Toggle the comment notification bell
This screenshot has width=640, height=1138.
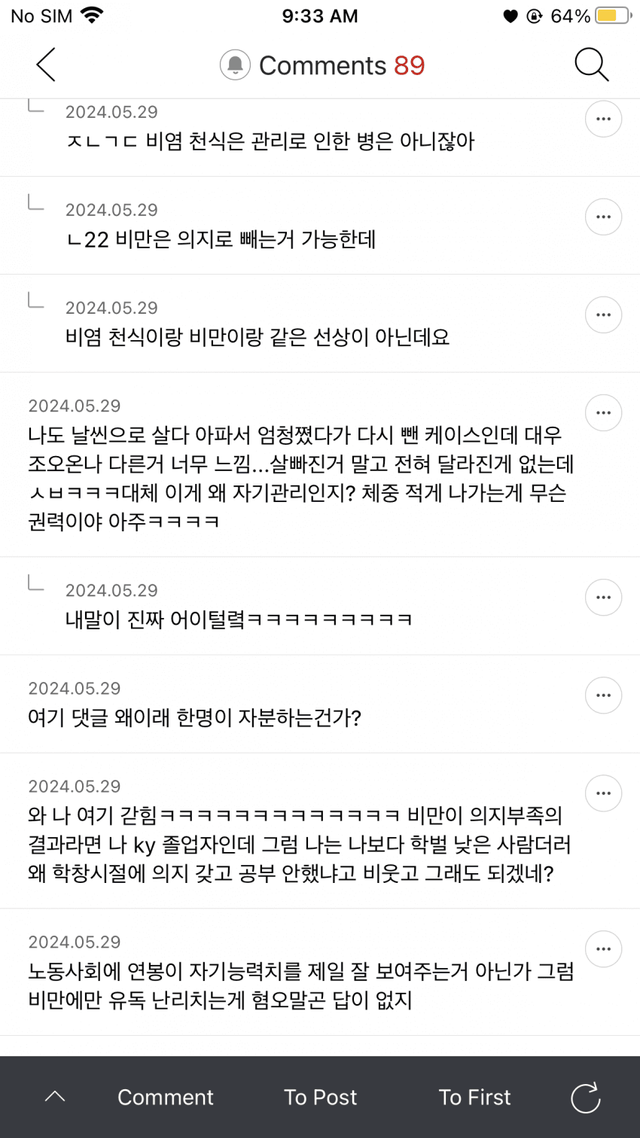[x=235, y=66]
